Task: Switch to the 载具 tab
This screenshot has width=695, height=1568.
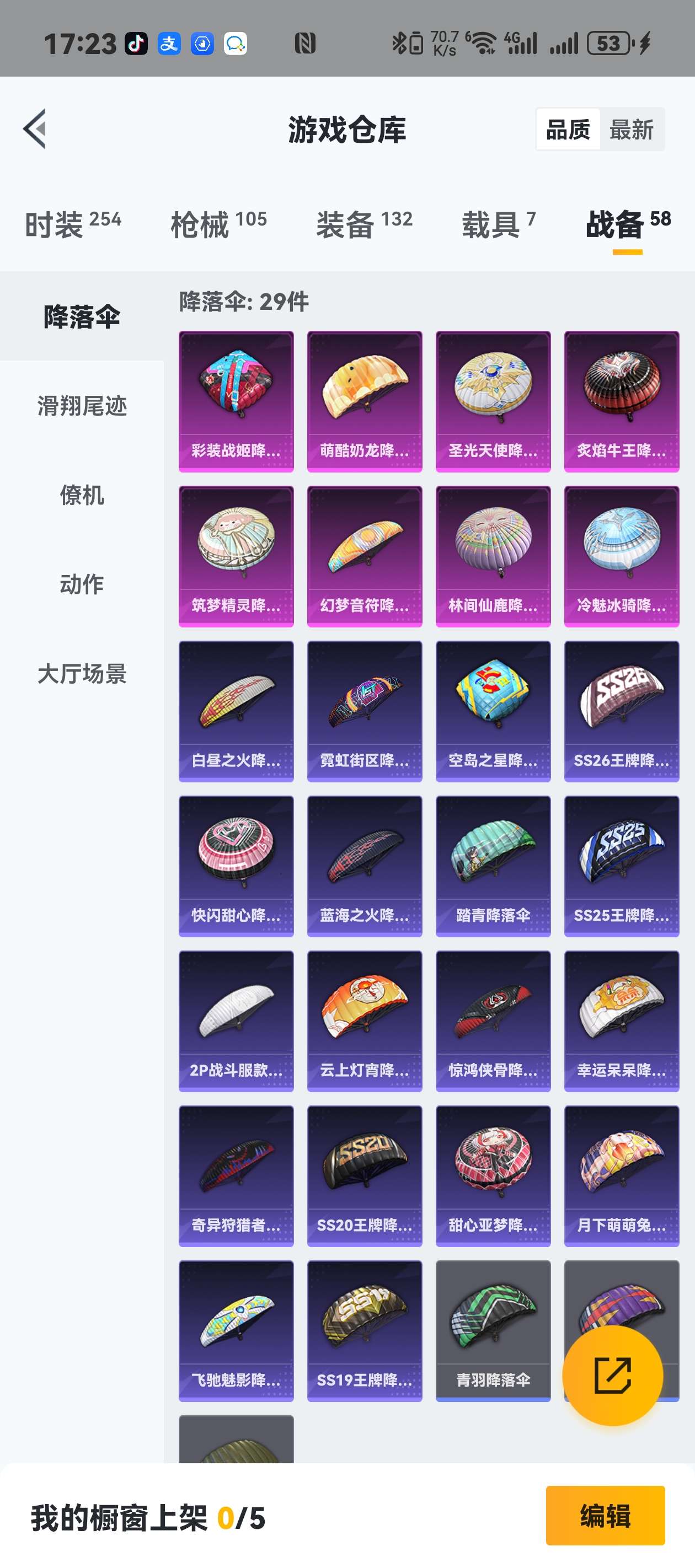Action: 498,224
